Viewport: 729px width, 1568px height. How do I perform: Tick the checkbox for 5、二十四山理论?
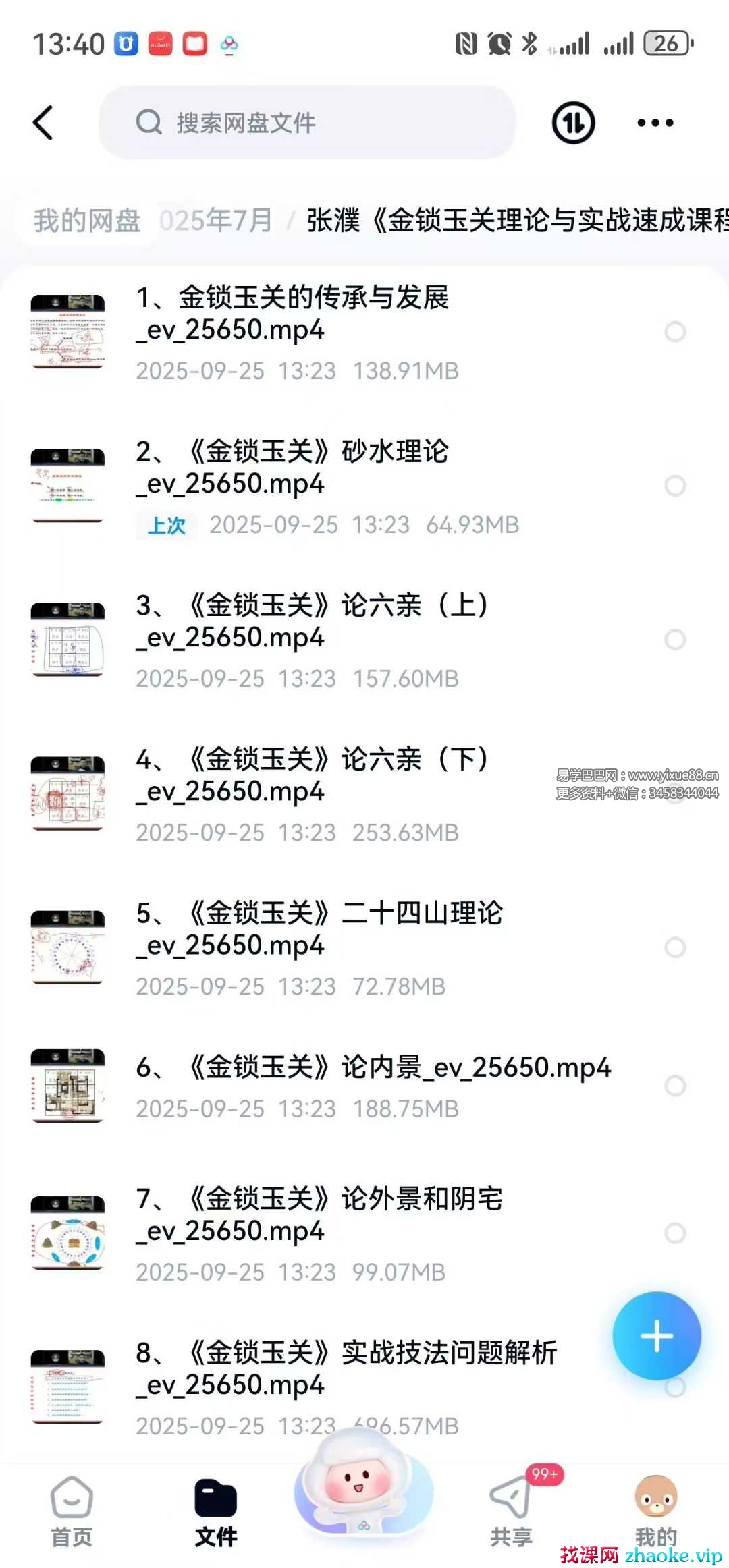[675, 947]
